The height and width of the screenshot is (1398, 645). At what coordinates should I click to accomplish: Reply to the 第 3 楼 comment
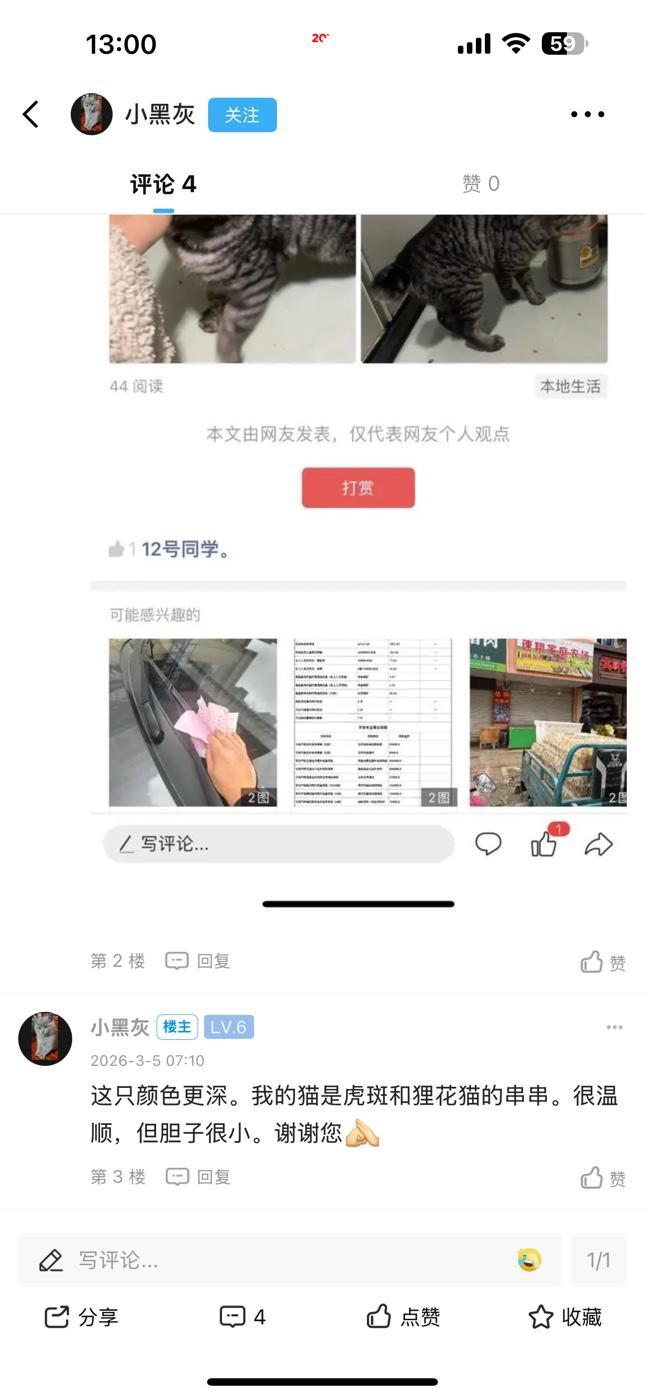(x=198, y=1177)
